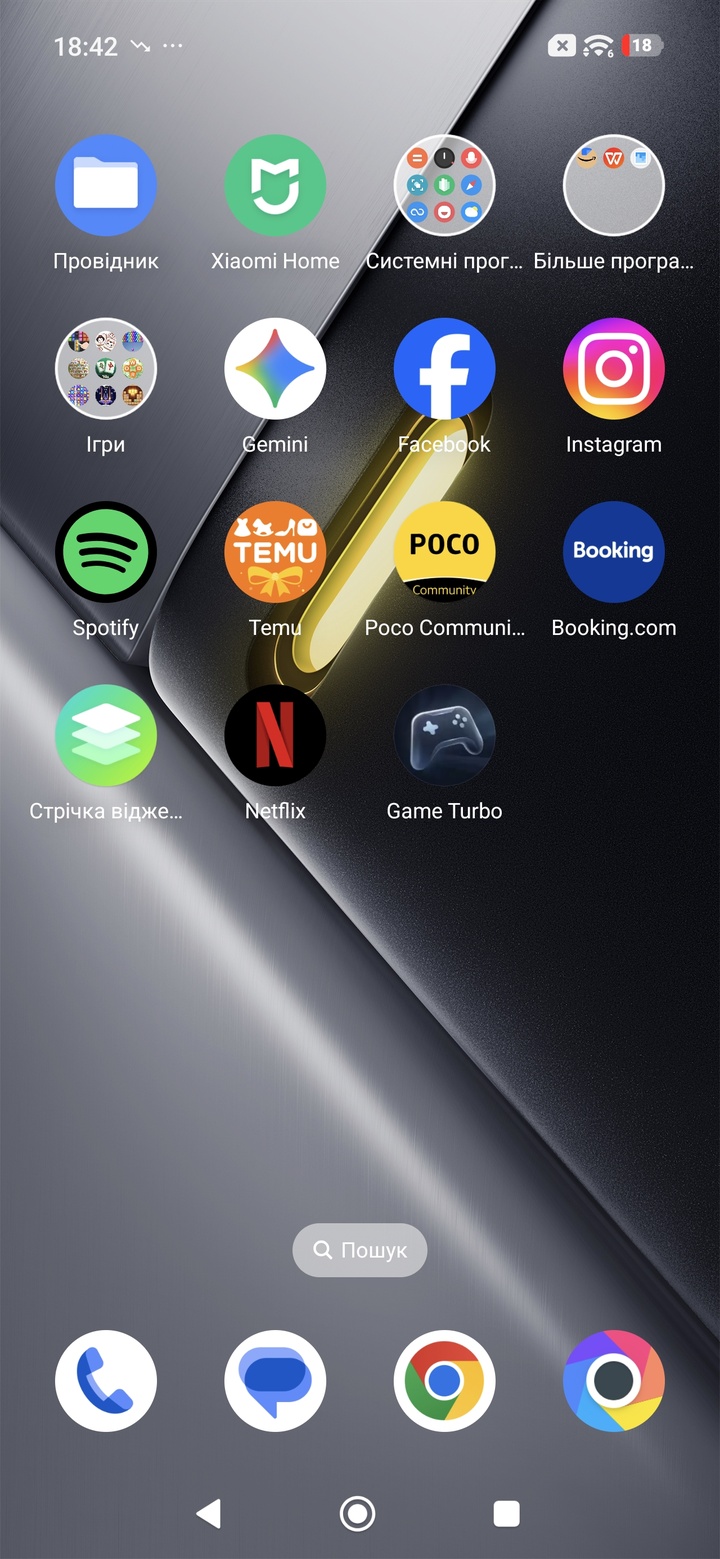This screenshot has width=720, height=1559.
Task: Open the Facebook app
Action: click(444, 369)
